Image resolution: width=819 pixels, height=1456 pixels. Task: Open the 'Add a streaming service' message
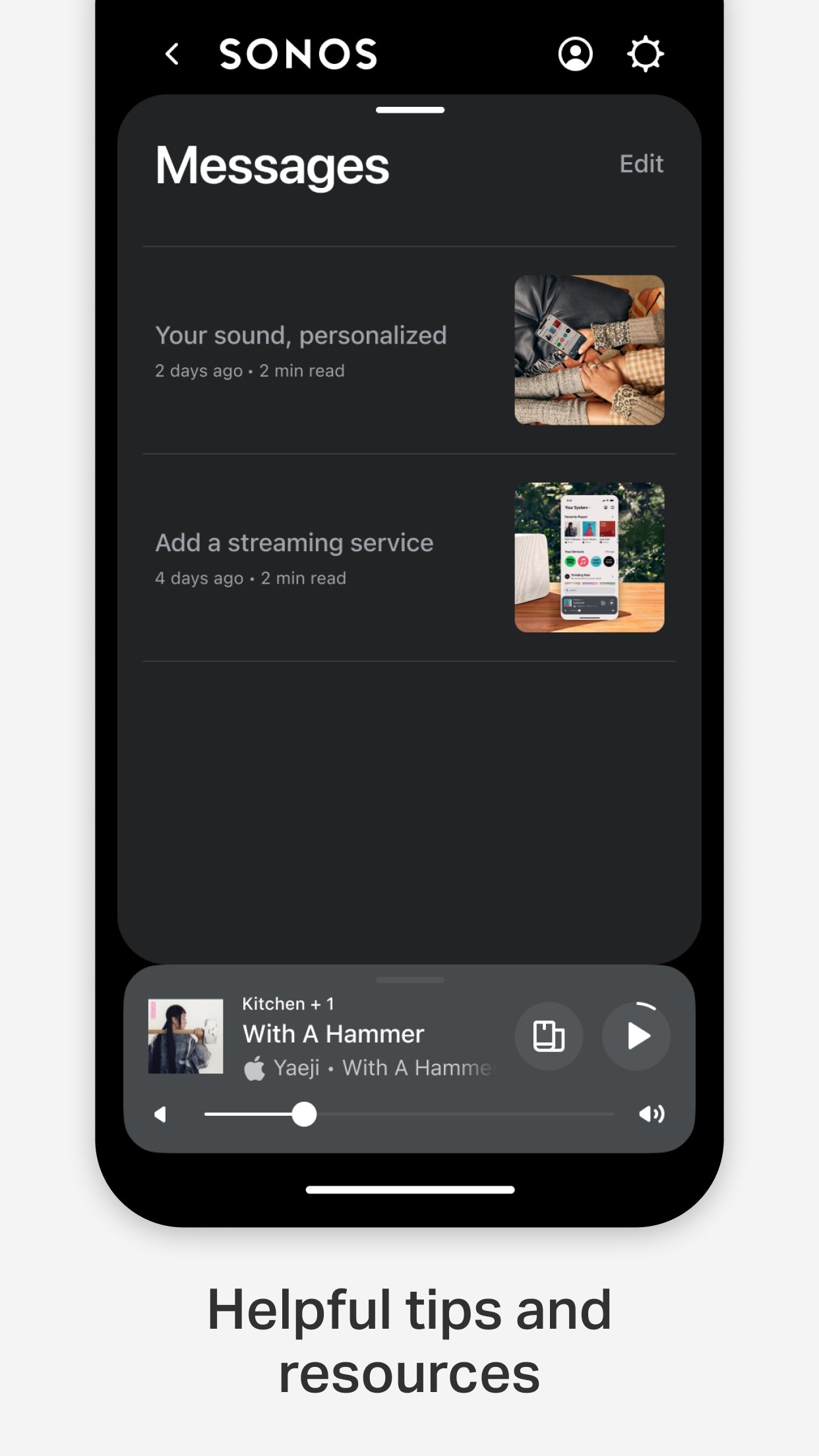tap(294, 542)
